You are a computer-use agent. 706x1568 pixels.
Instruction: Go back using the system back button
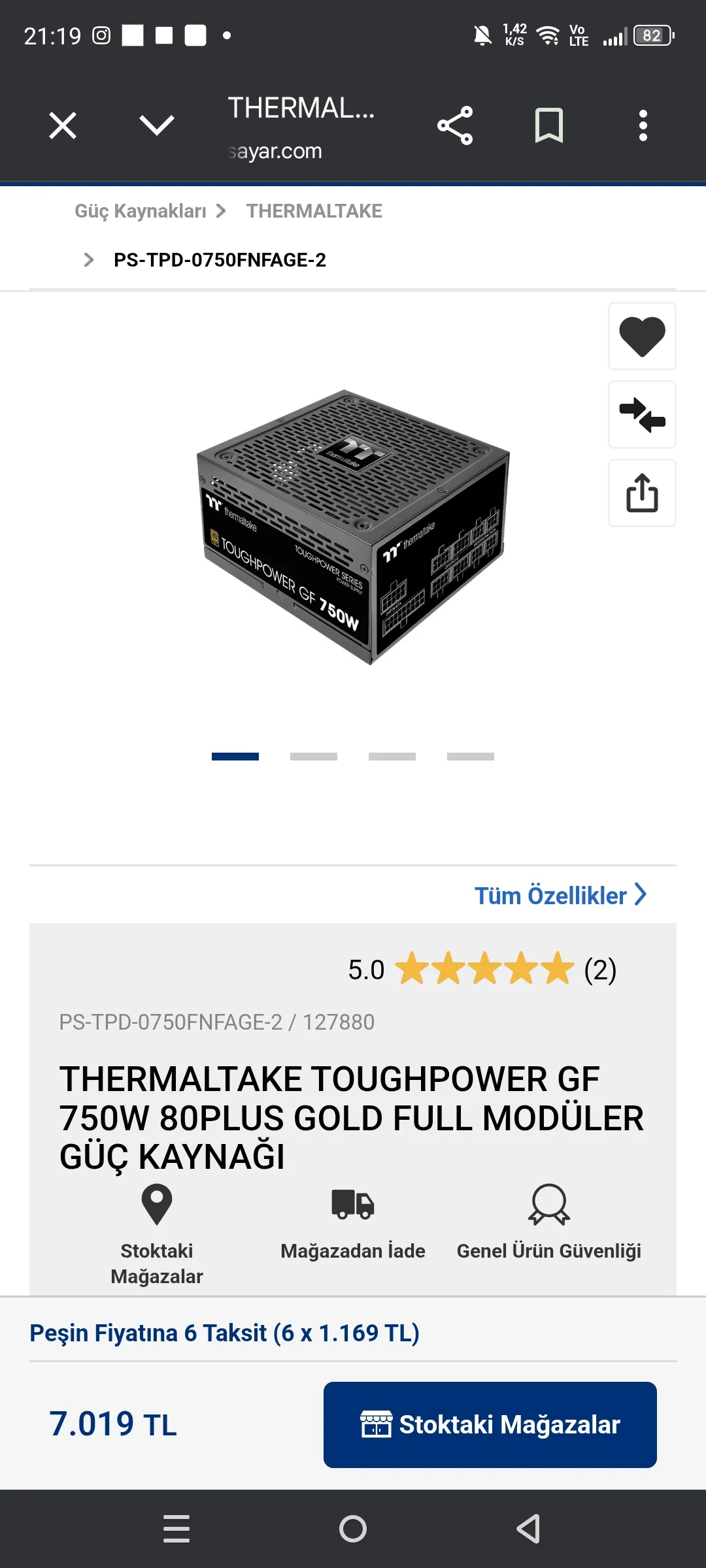[x=528, y=1529]
